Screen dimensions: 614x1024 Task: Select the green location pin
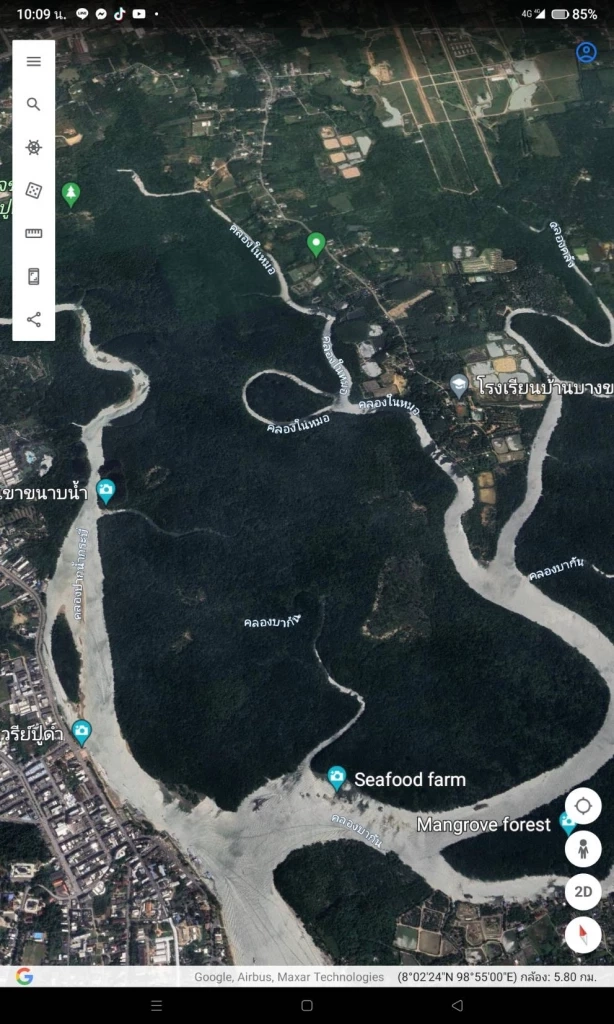pos(316,242)
